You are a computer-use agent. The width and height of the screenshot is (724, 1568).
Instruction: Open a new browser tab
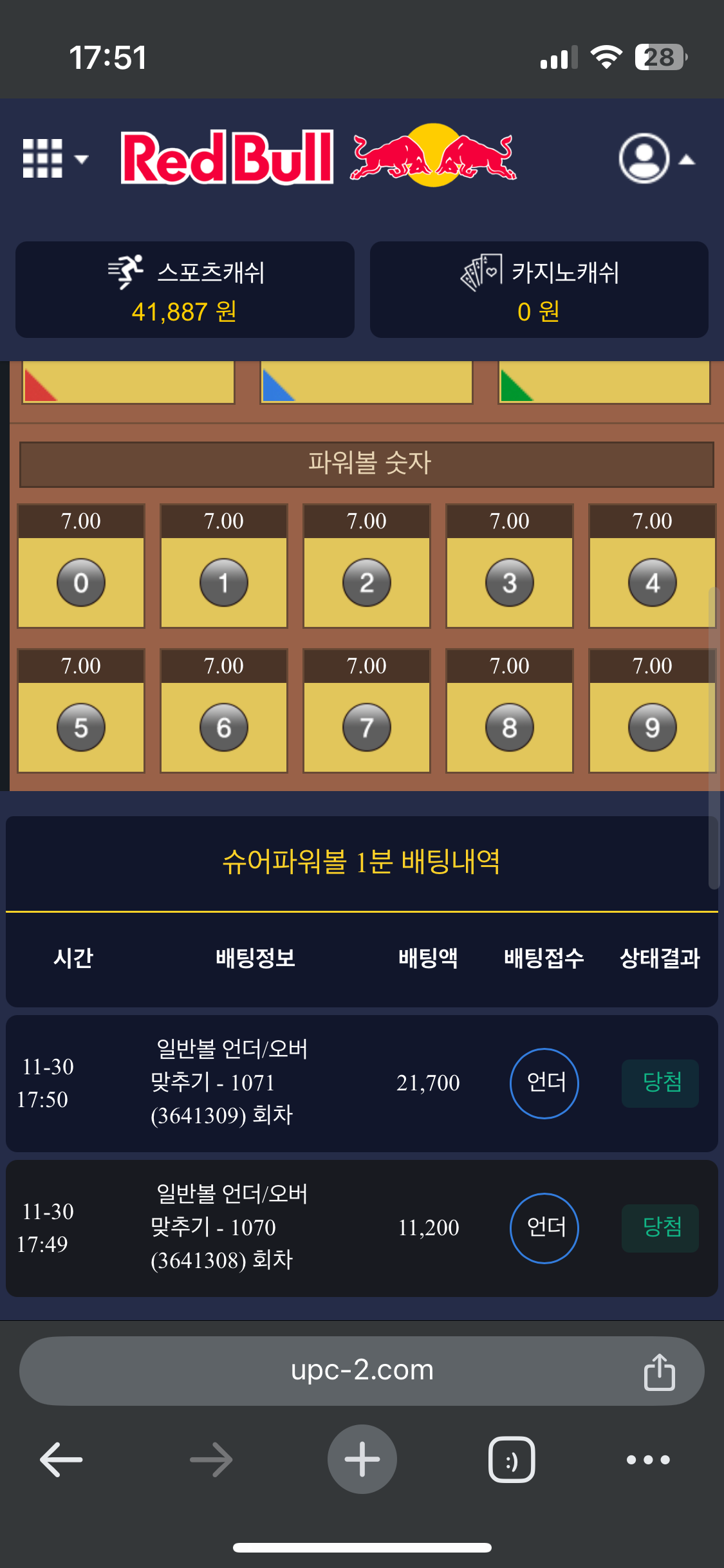(x=362, y=1459)
